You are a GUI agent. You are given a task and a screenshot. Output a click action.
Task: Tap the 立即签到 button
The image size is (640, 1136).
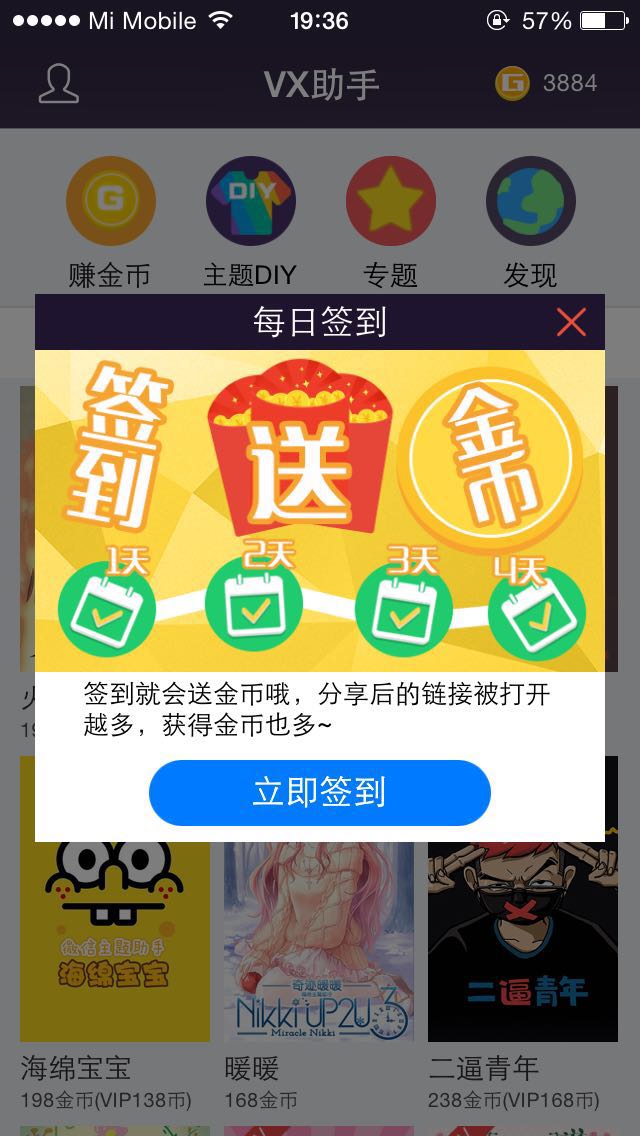(319, 792)
